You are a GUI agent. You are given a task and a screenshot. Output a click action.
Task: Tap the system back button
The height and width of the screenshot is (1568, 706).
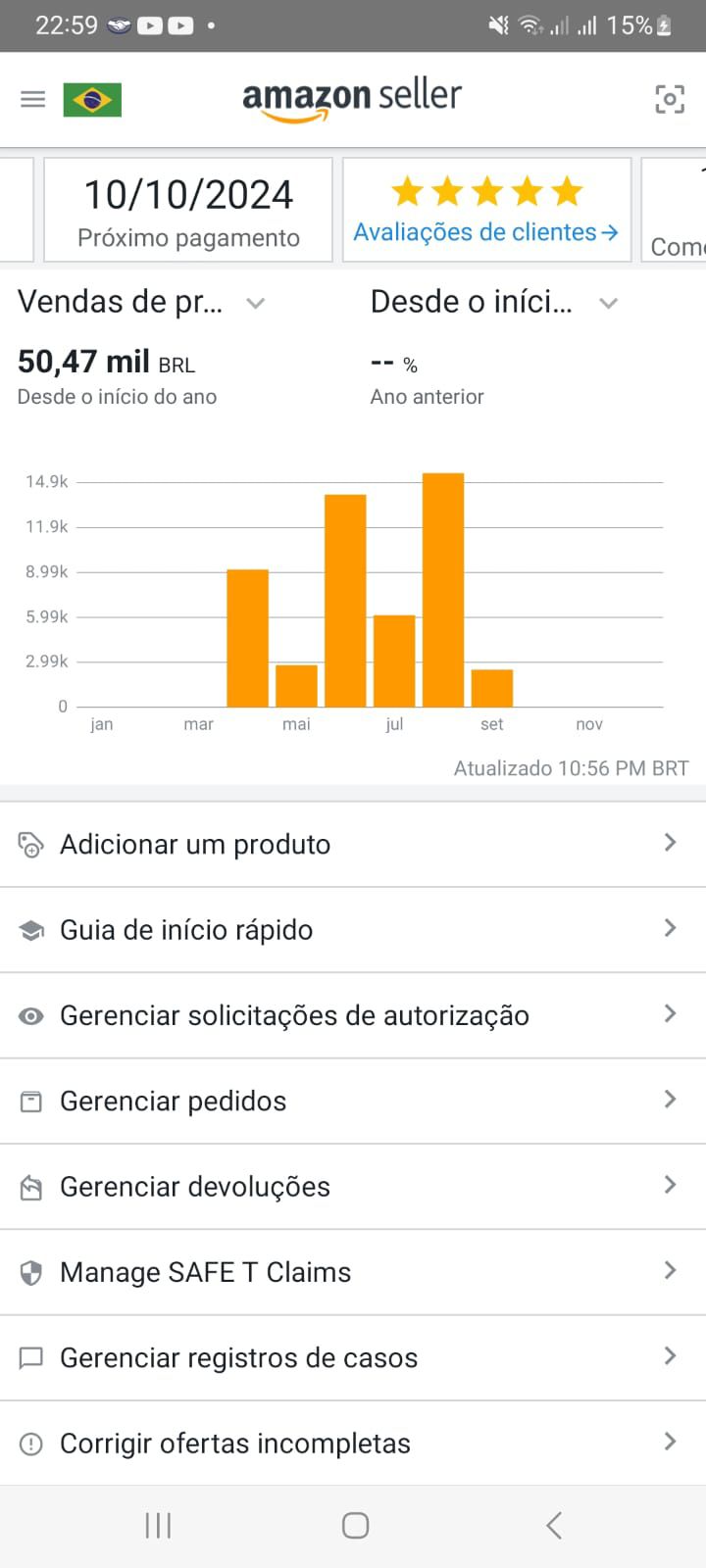pos(554,1525)
